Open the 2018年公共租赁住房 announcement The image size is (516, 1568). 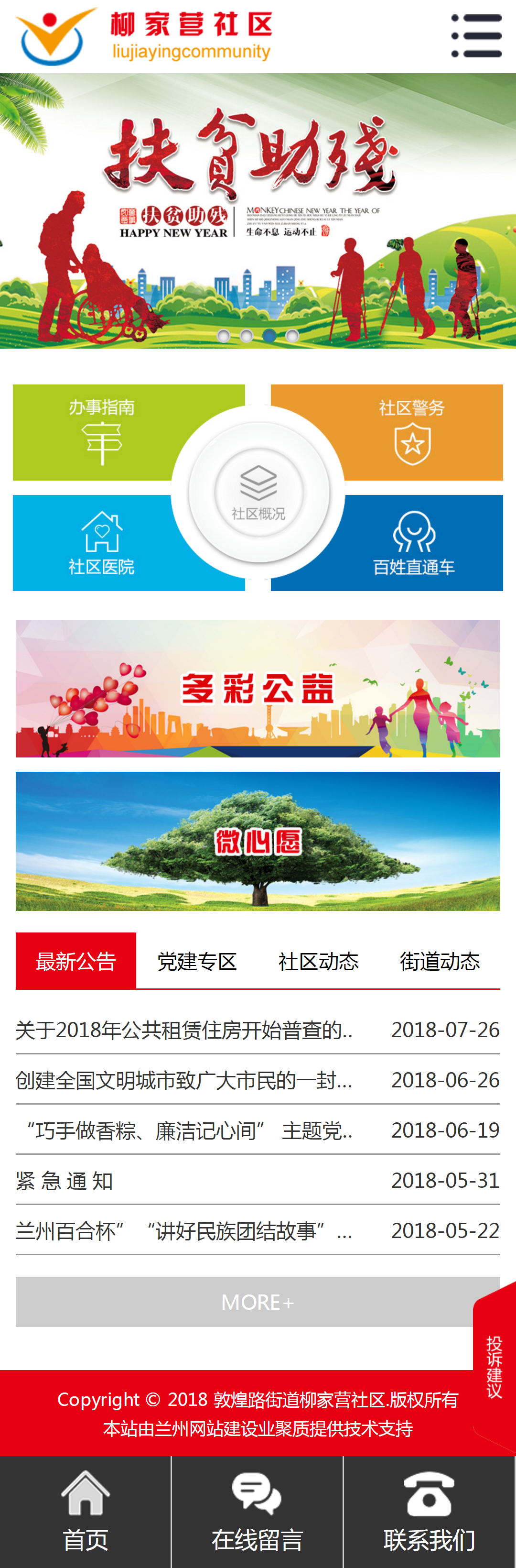pyautogui.click(x=184, y=1030)
